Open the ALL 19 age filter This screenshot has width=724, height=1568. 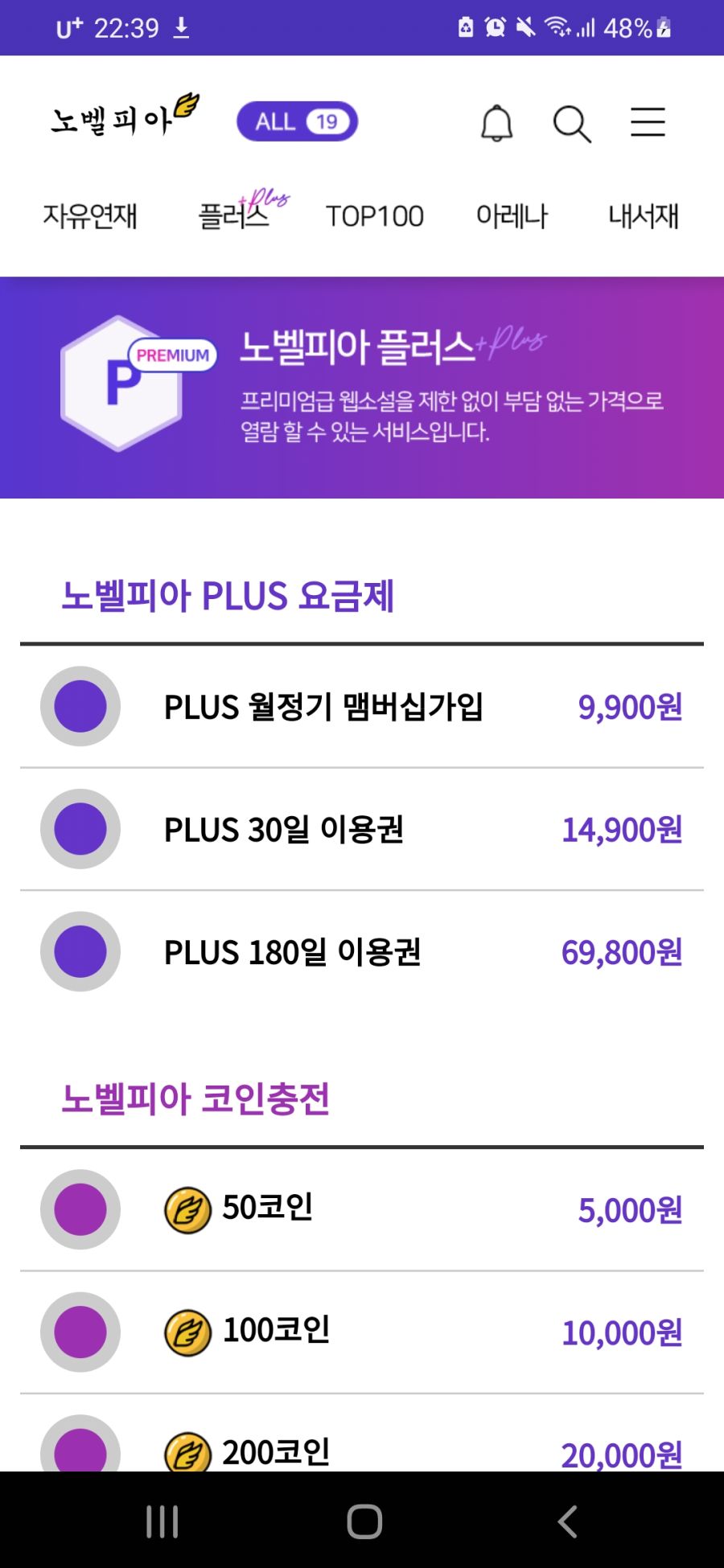point(297,121)
